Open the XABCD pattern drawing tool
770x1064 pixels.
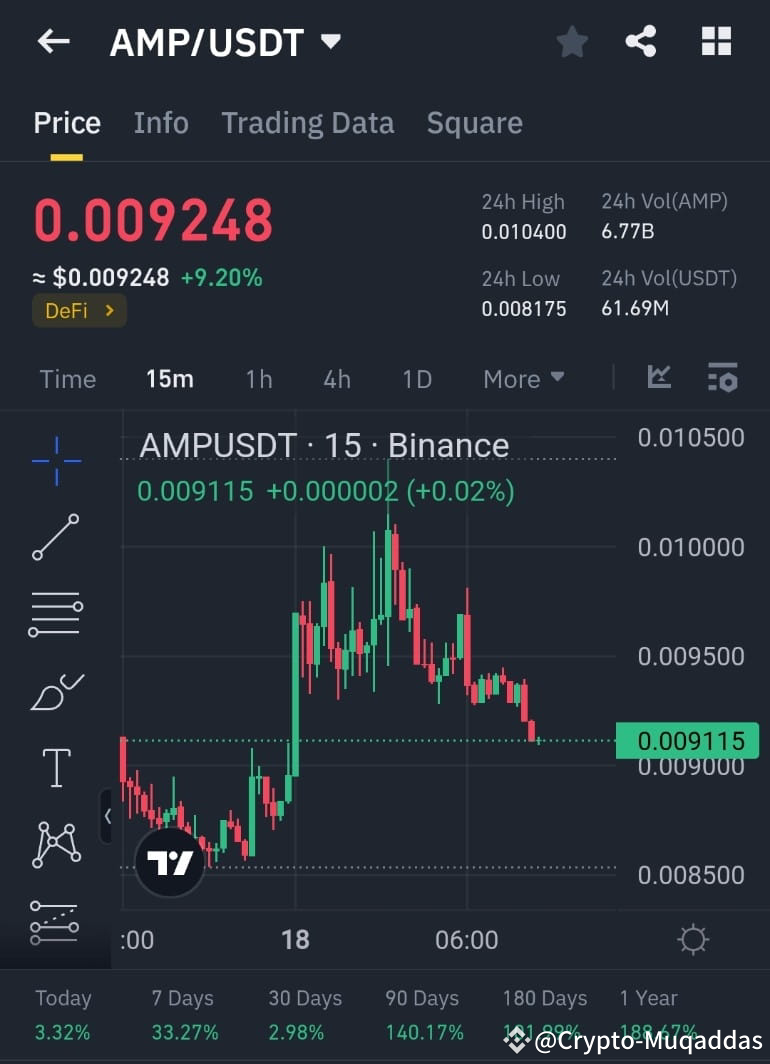point(55,843)
